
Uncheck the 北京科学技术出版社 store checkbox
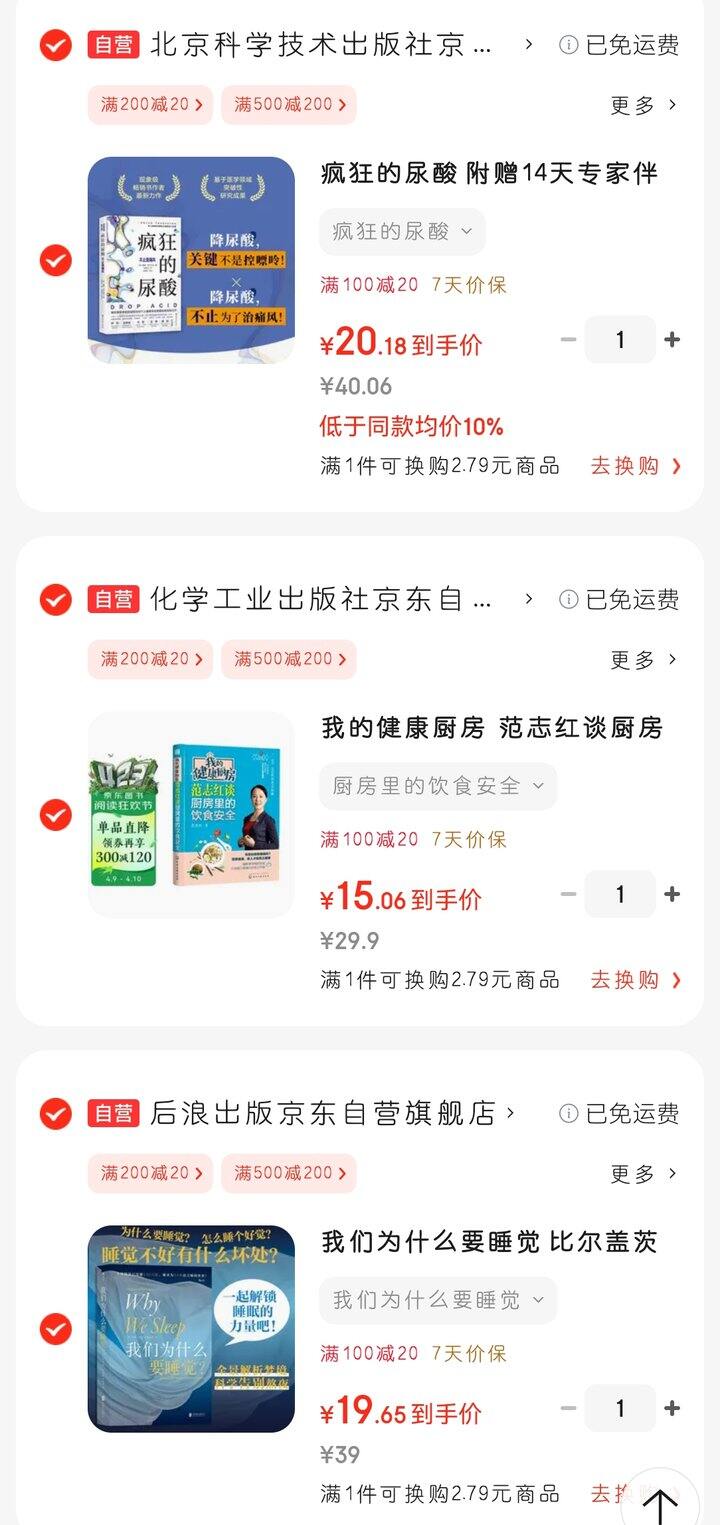click(55, 45)
